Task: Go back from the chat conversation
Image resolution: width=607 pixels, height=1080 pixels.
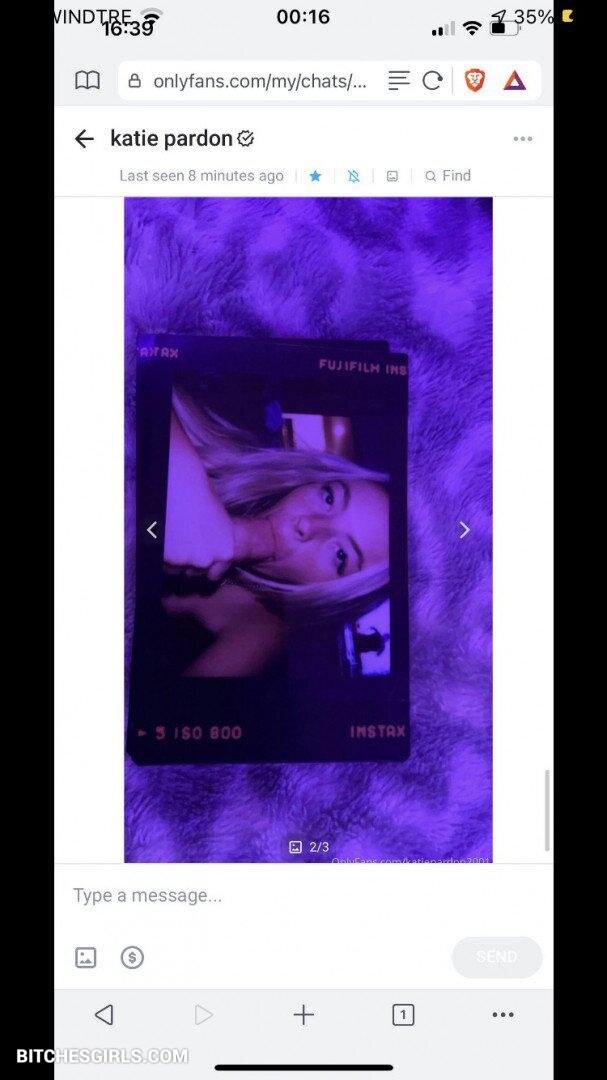Action: (84, 139)
